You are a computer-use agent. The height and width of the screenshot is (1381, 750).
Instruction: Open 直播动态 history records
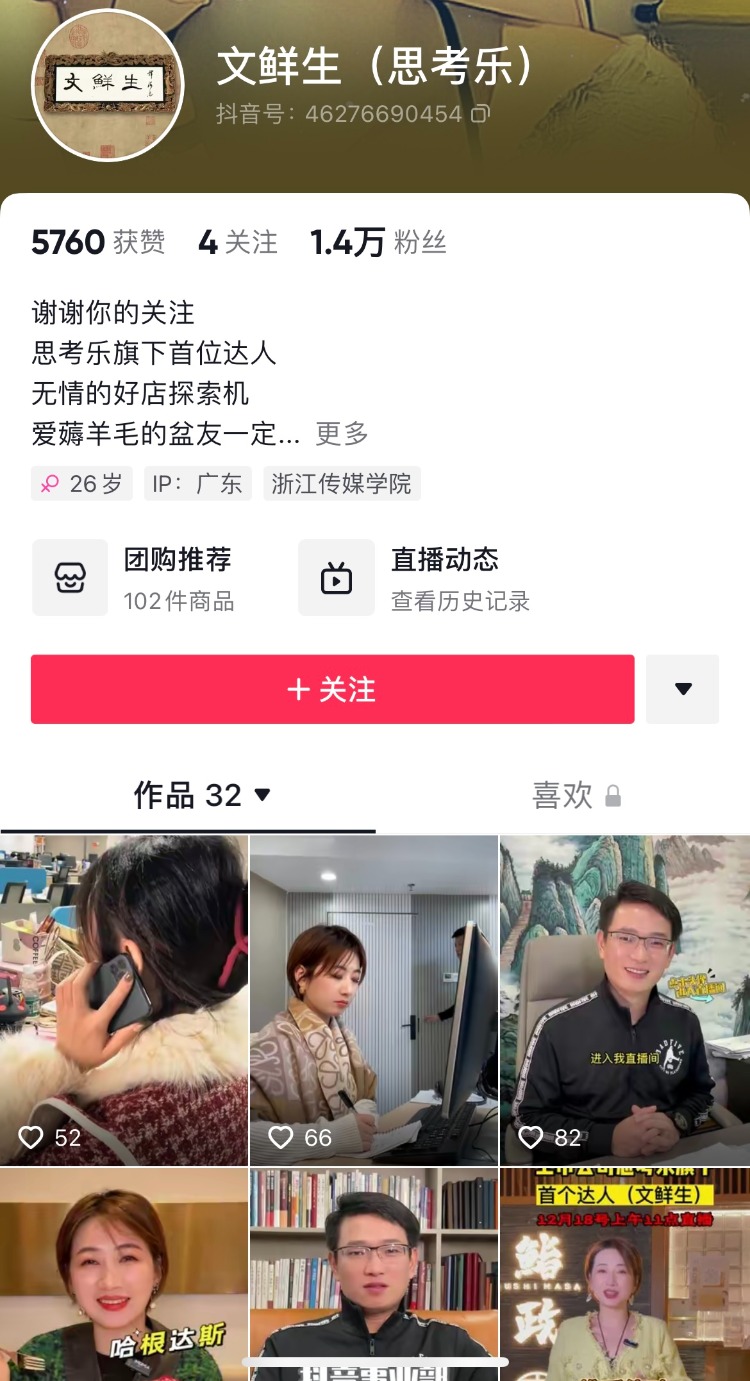(415, 578)
